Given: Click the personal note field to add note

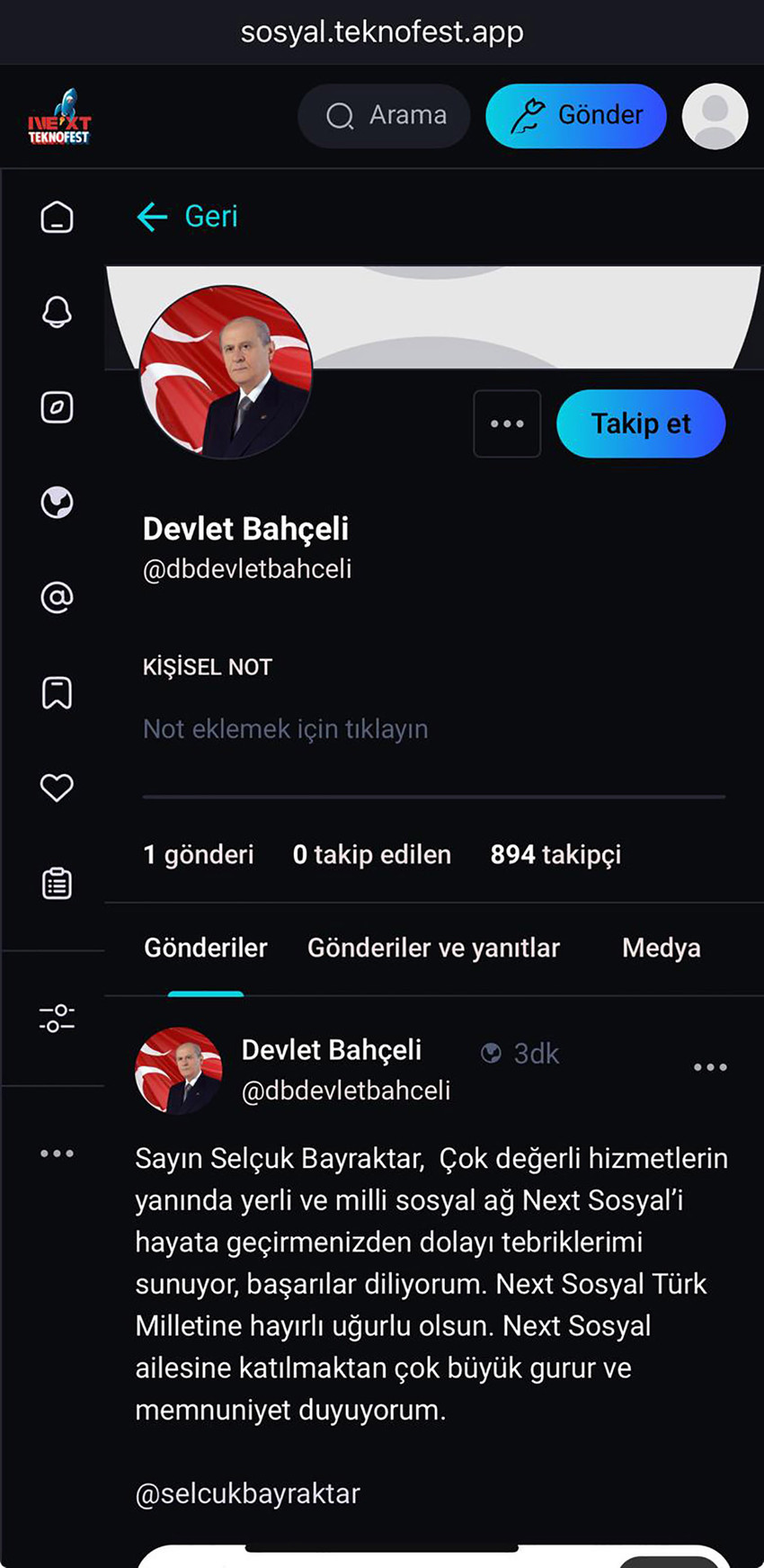Looking at the screenshot, I should (x=285, y=728).
